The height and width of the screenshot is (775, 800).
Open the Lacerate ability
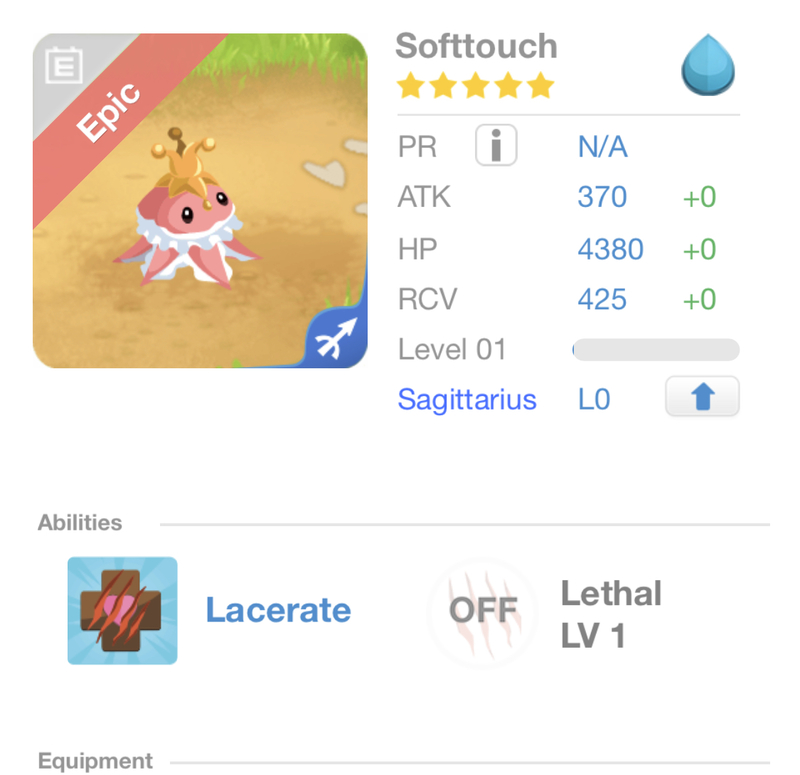[x=278, y=610]
